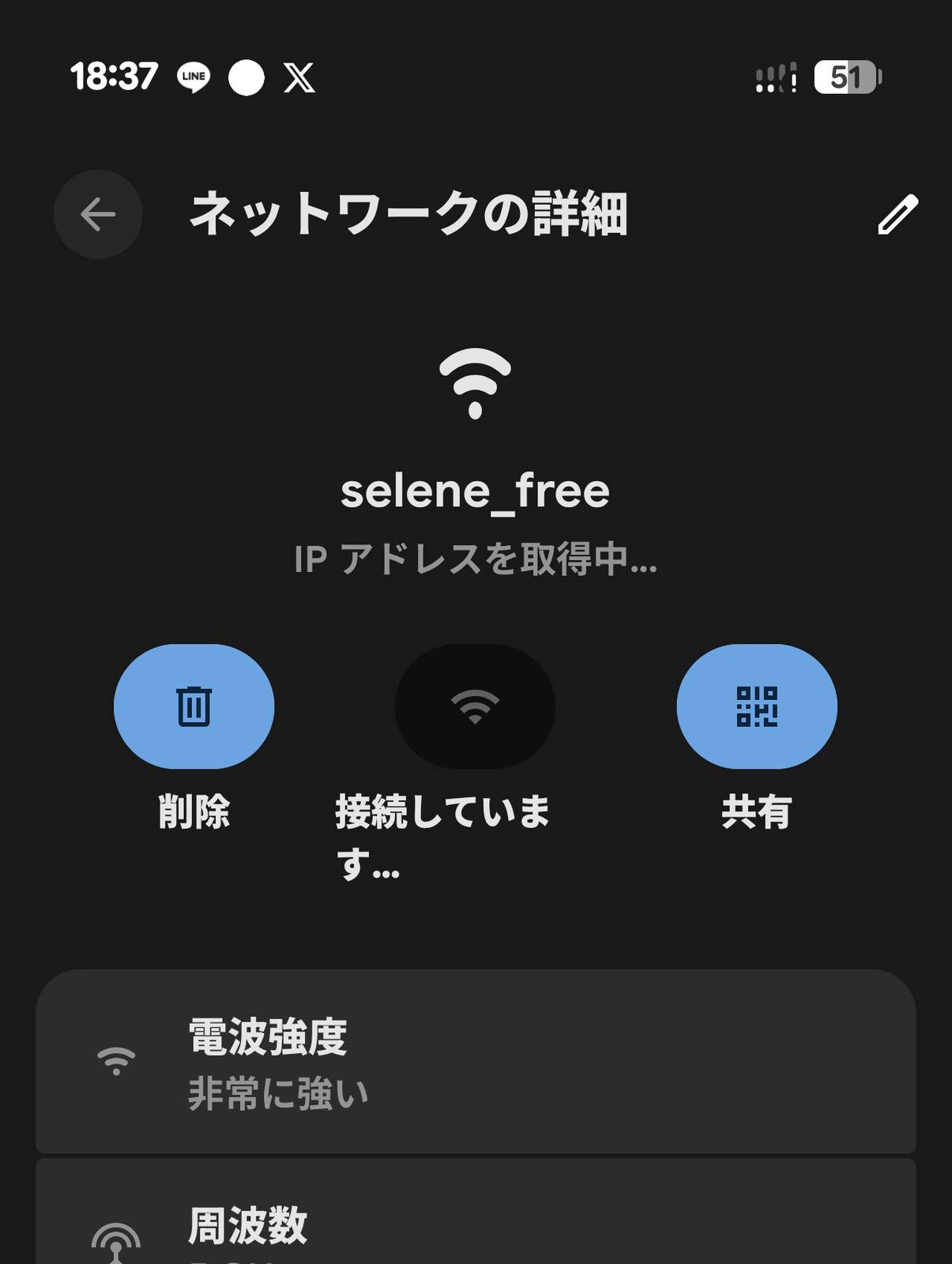Screen dimensions: 952x1264
Task: Tap the network name selene_free
Action: pos(475,490)
